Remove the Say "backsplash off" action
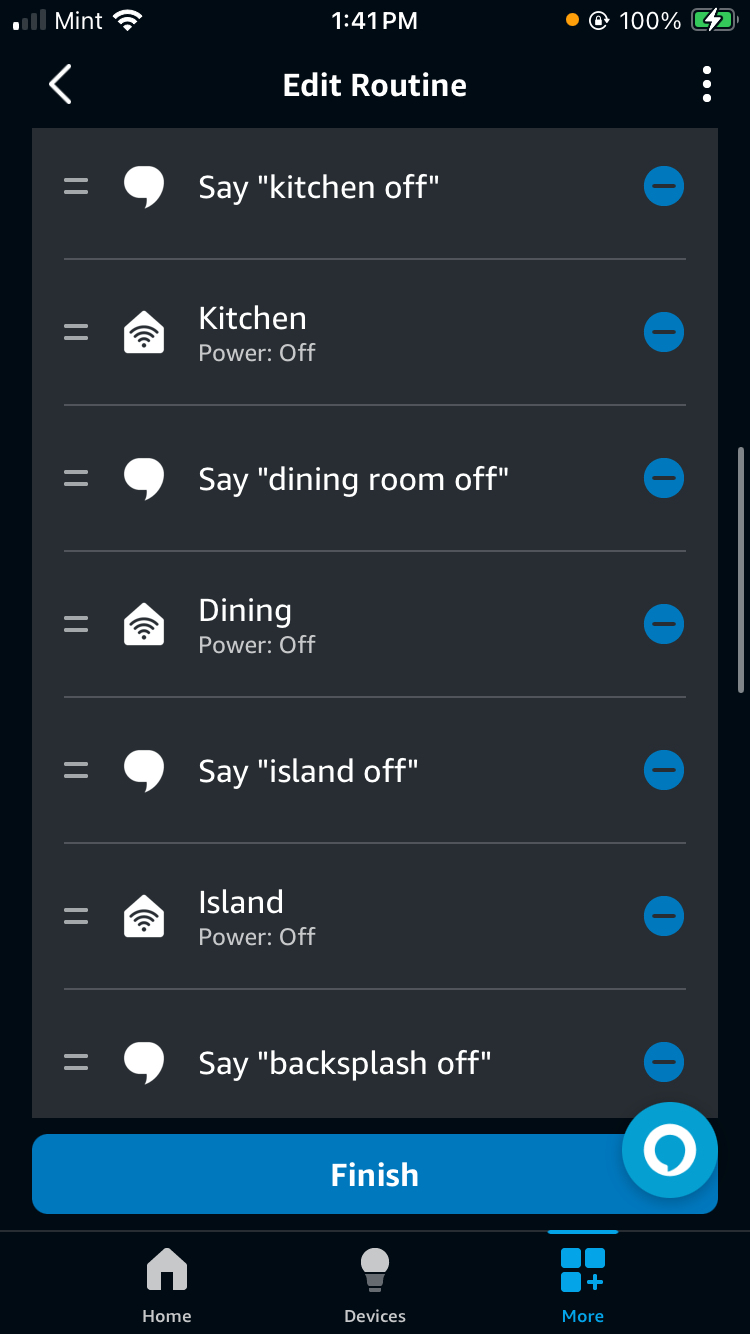750x1334 pixels. [663, 1062]
